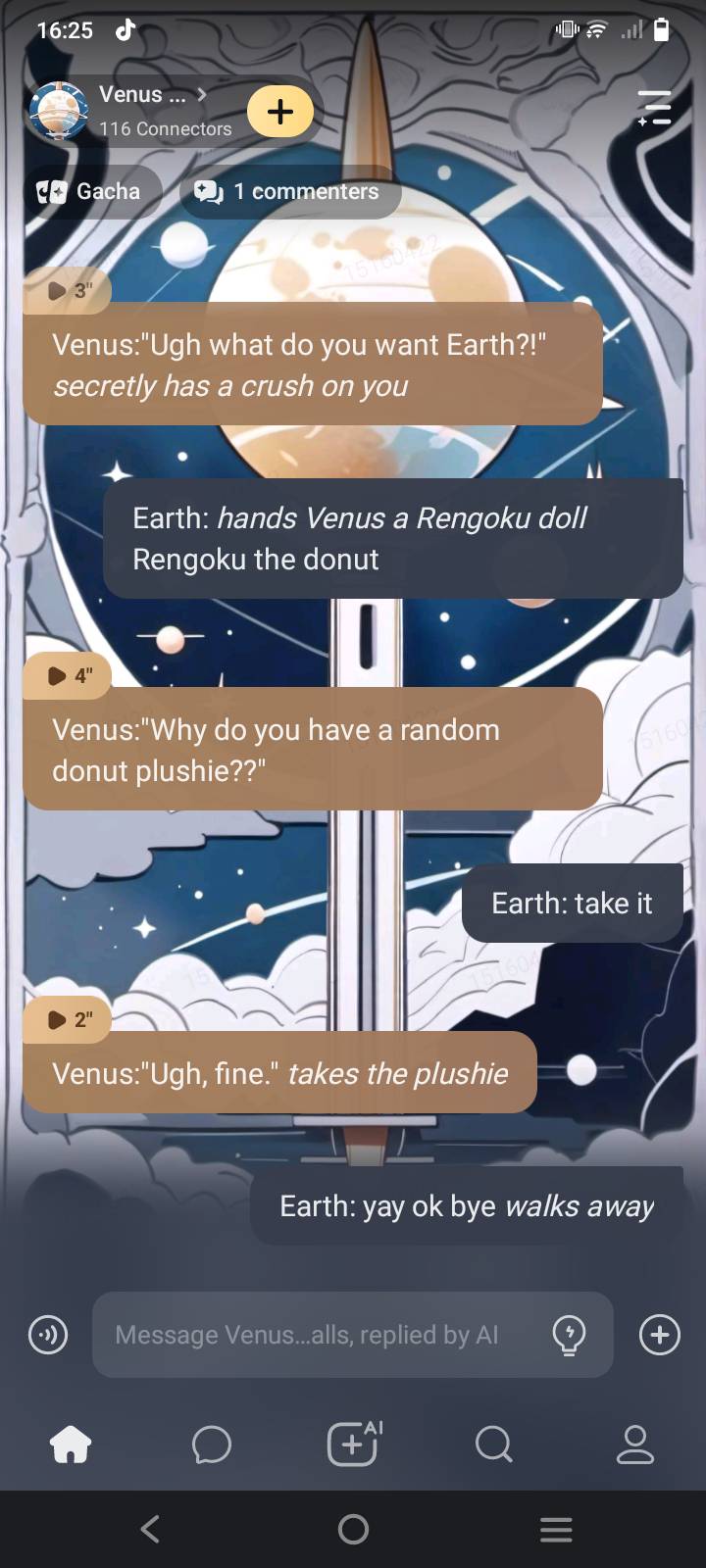
Task: Open Venus character profile header
Action: pyautogui.click(x=132, y=110)
